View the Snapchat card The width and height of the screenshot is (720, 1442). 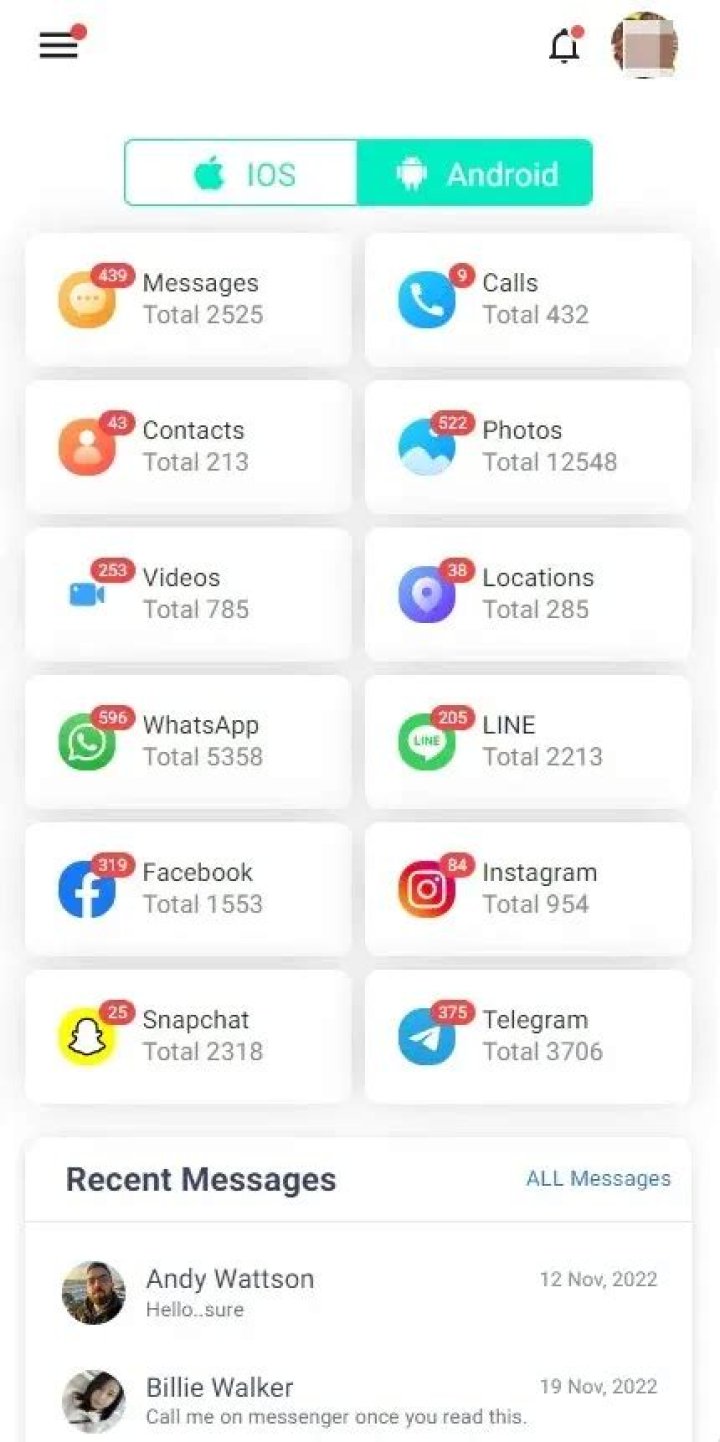coord(188,1036)
